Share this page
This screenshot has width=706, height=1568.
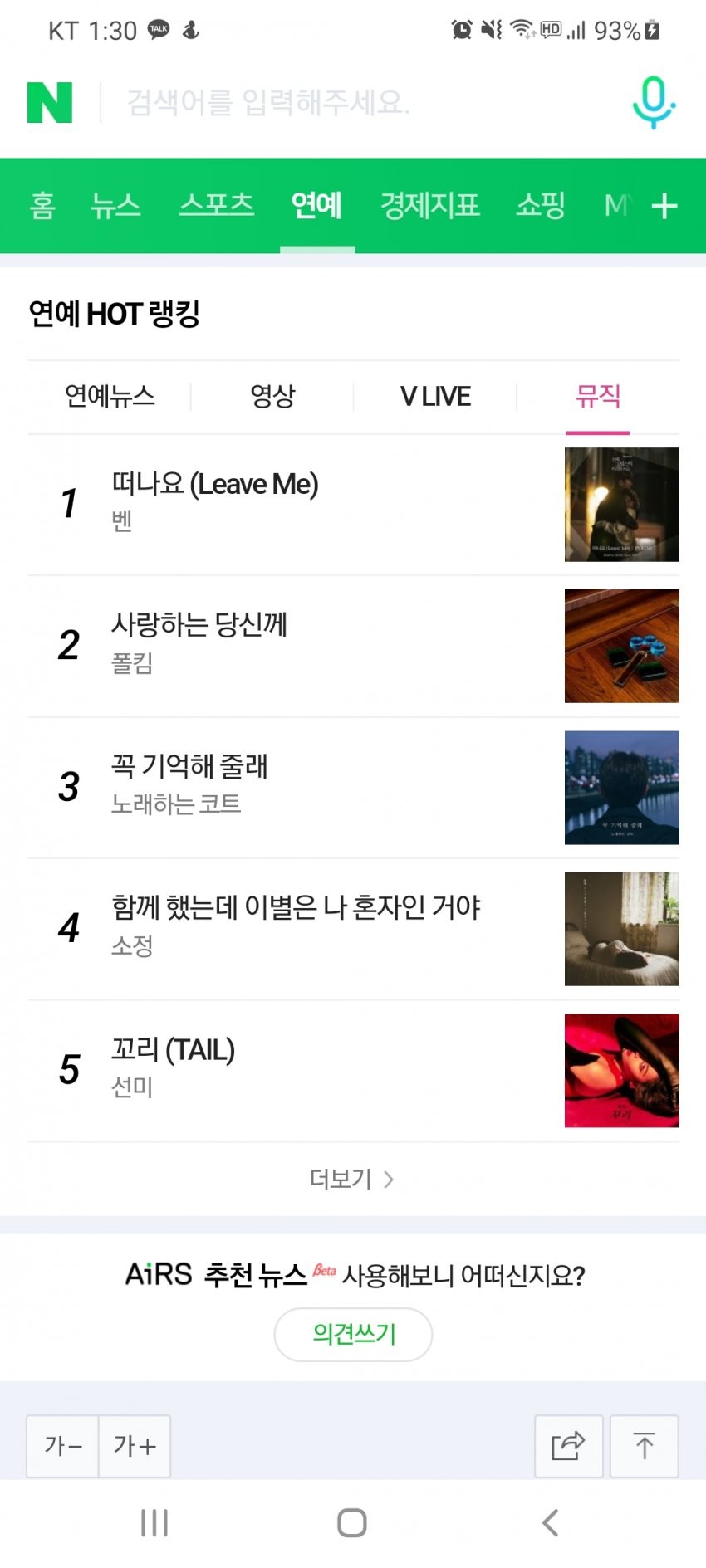pyautogui.click(x=568, y=1446)
